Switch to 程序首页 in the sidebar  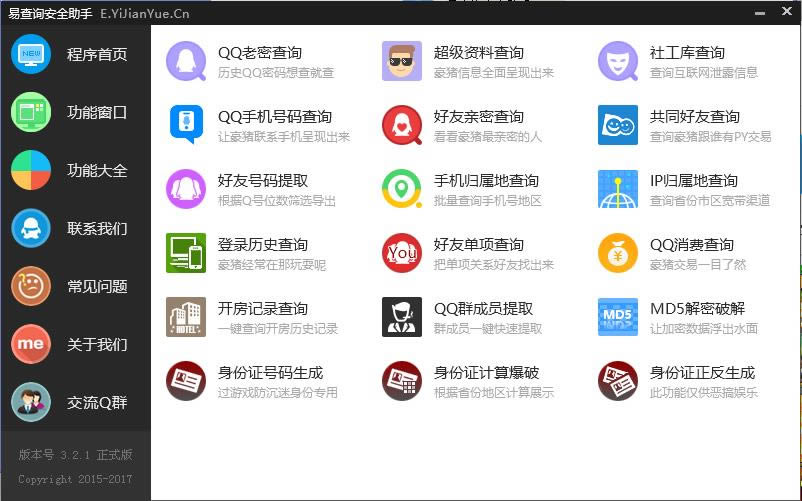coord(75,54)
